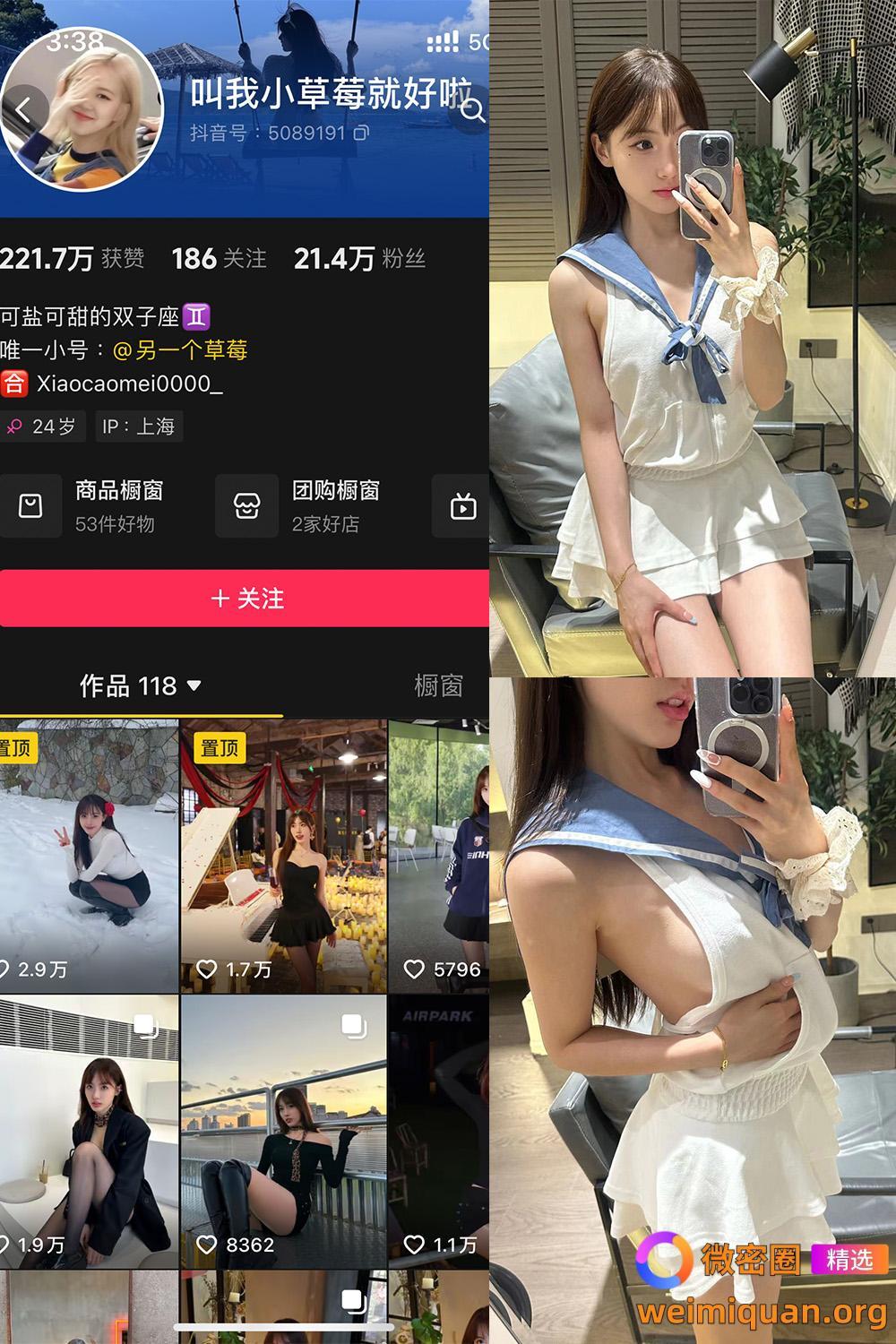Tap the multi-image stack icon on the 1.9万 video
The width and height of the screenshot is (896, 1344).
point(147,1027)
